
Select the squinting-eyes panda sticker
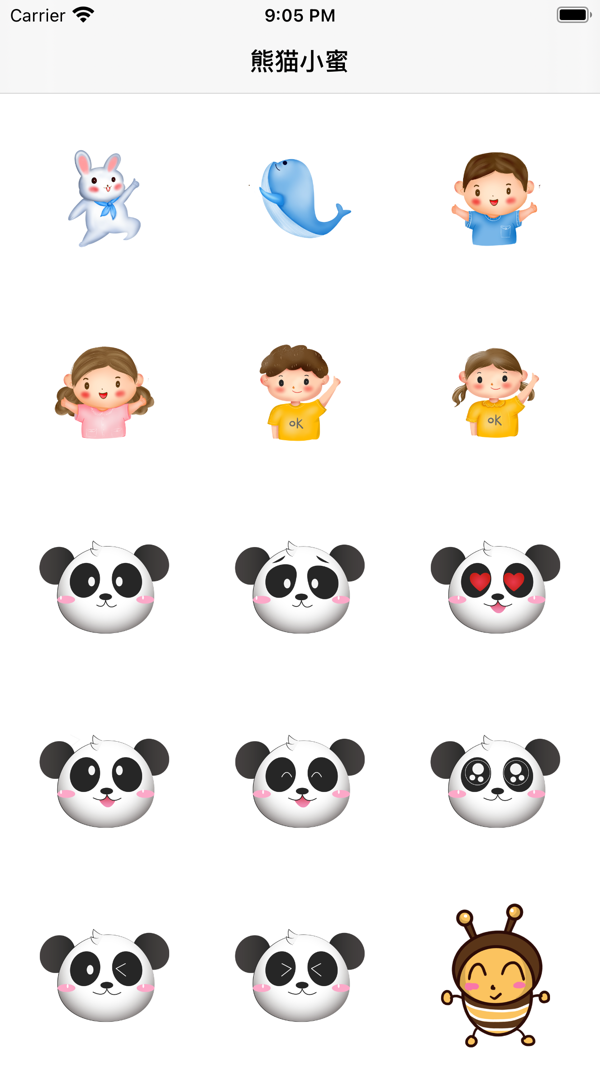[x=299, y=977]
